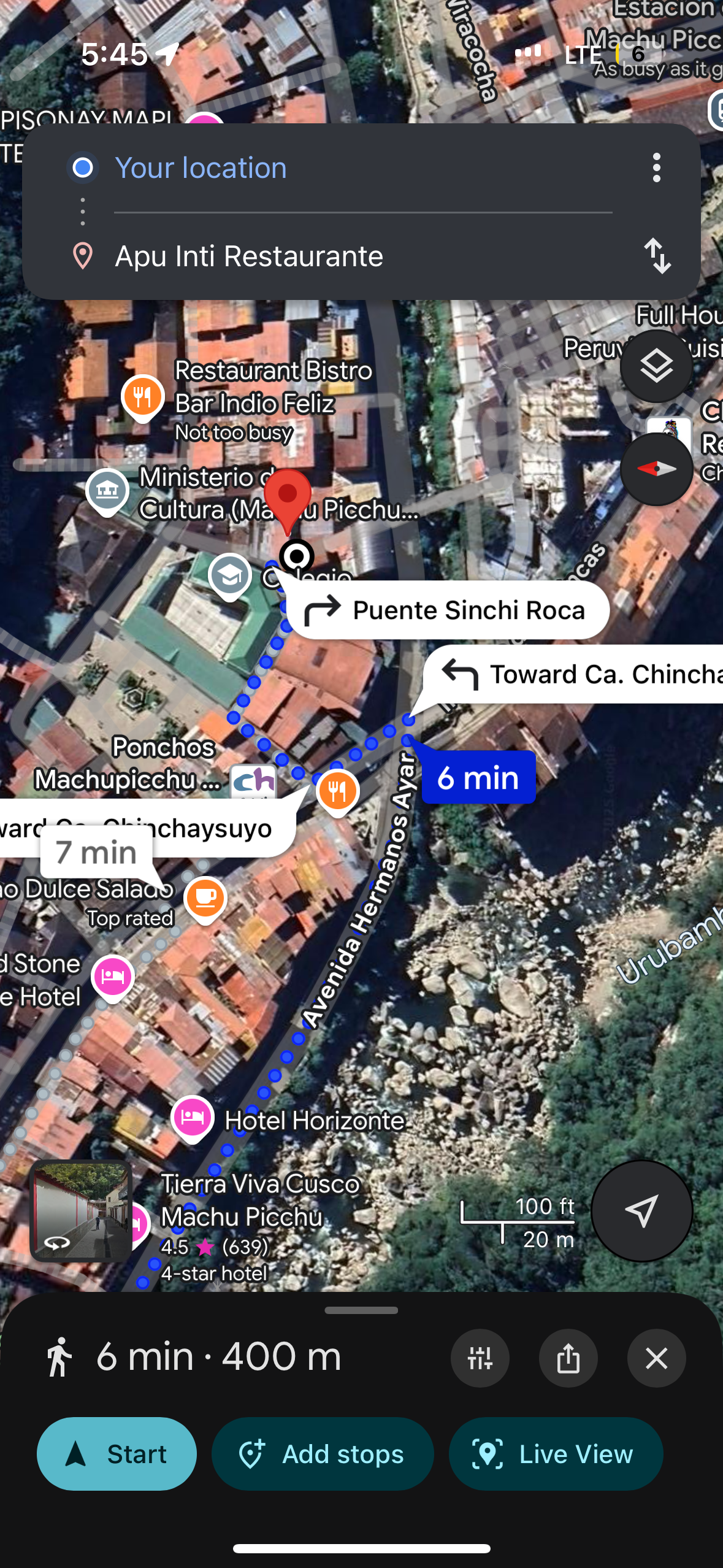The image size is (723, 1568).
Task: Open Restaurant Bistro Bar Indio Feliz pin
Action: pos(142,396)
